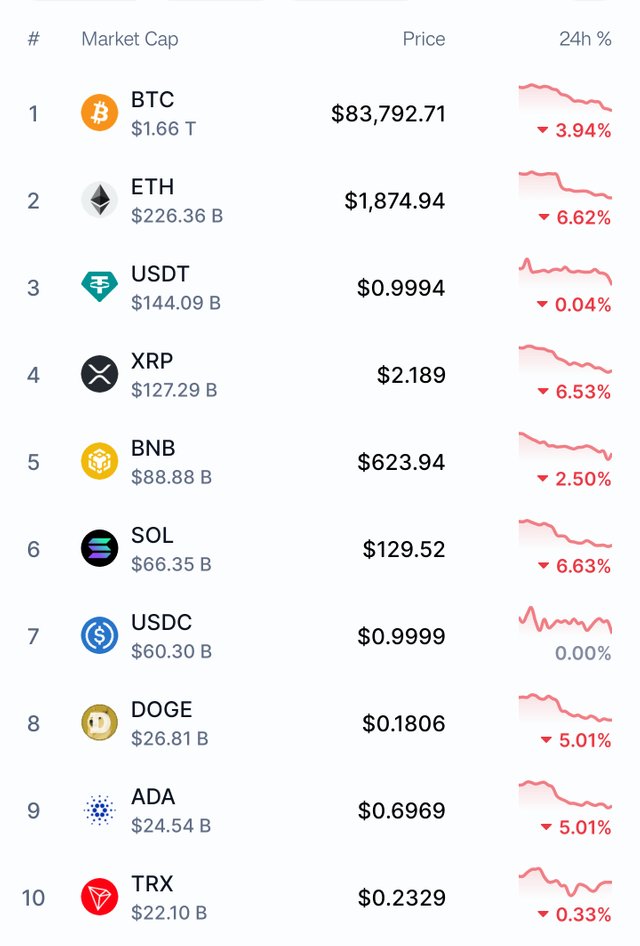Viewport: 640px width, 946px height.
Task: Open BNB coin page
Action: click(x=153, y=448)
